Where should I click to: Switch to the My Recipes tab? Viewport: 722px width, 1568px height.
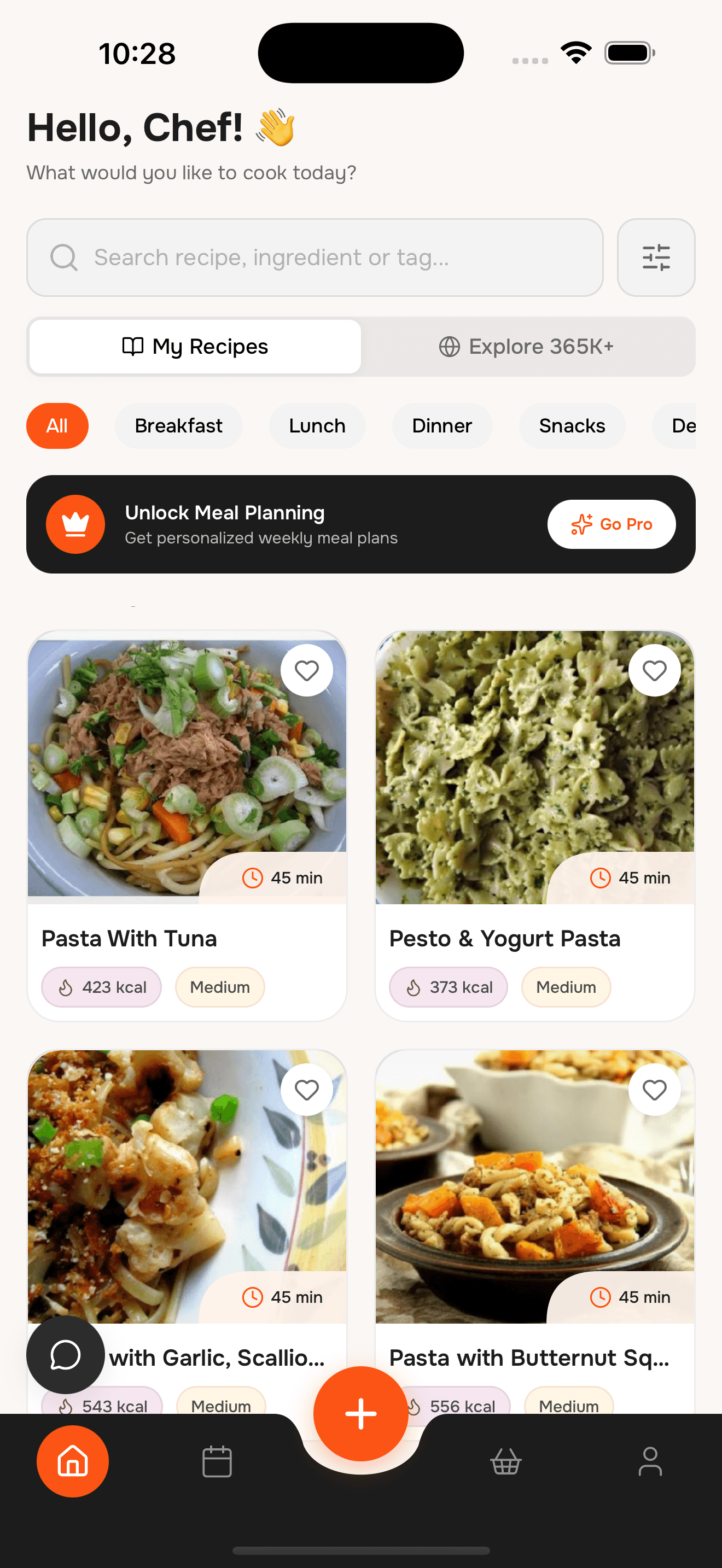click(194, 346)
